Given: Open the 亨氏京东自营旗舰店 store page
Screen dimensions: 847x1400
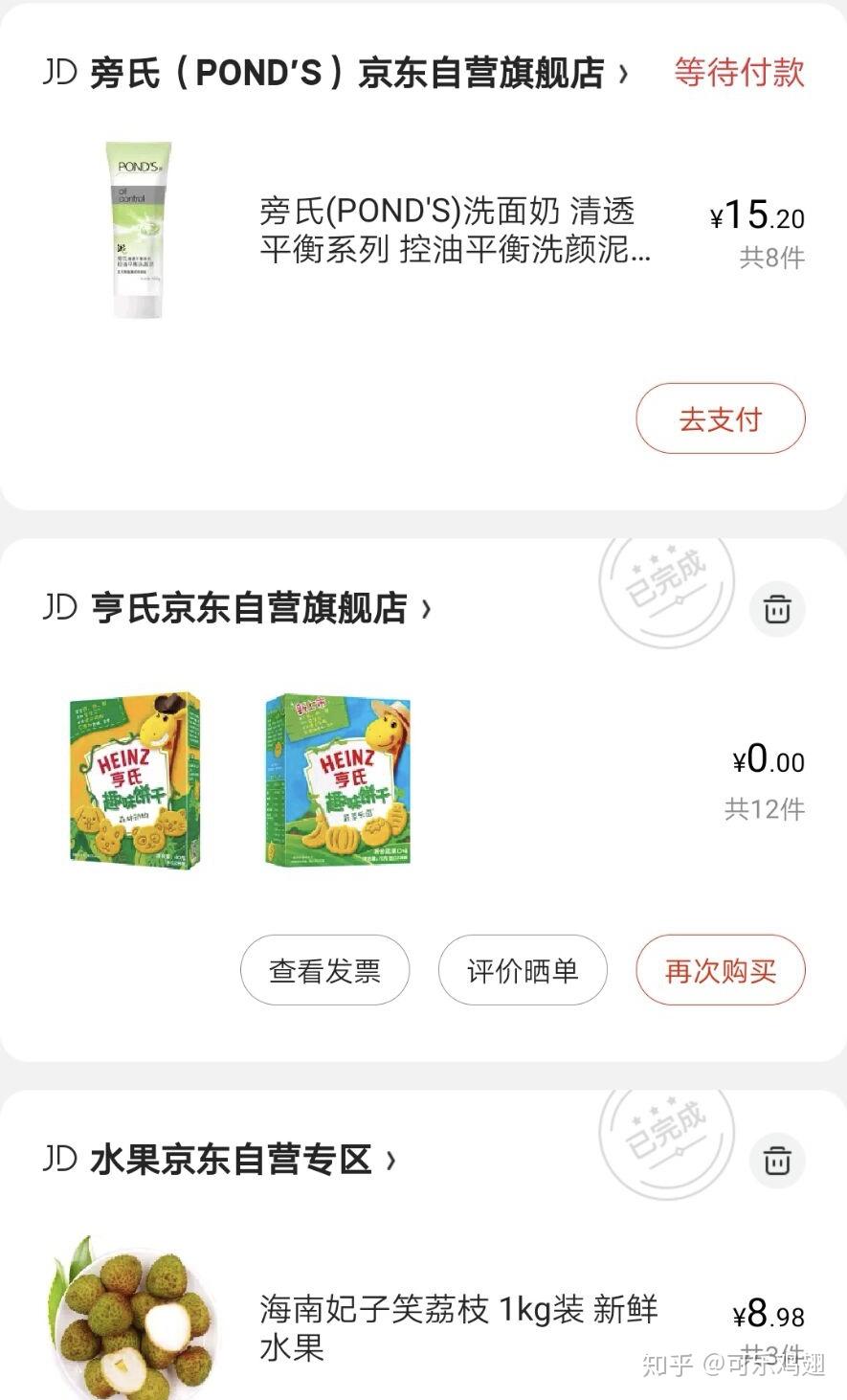Looking at the screenshot, I should (x=249, y=608).
